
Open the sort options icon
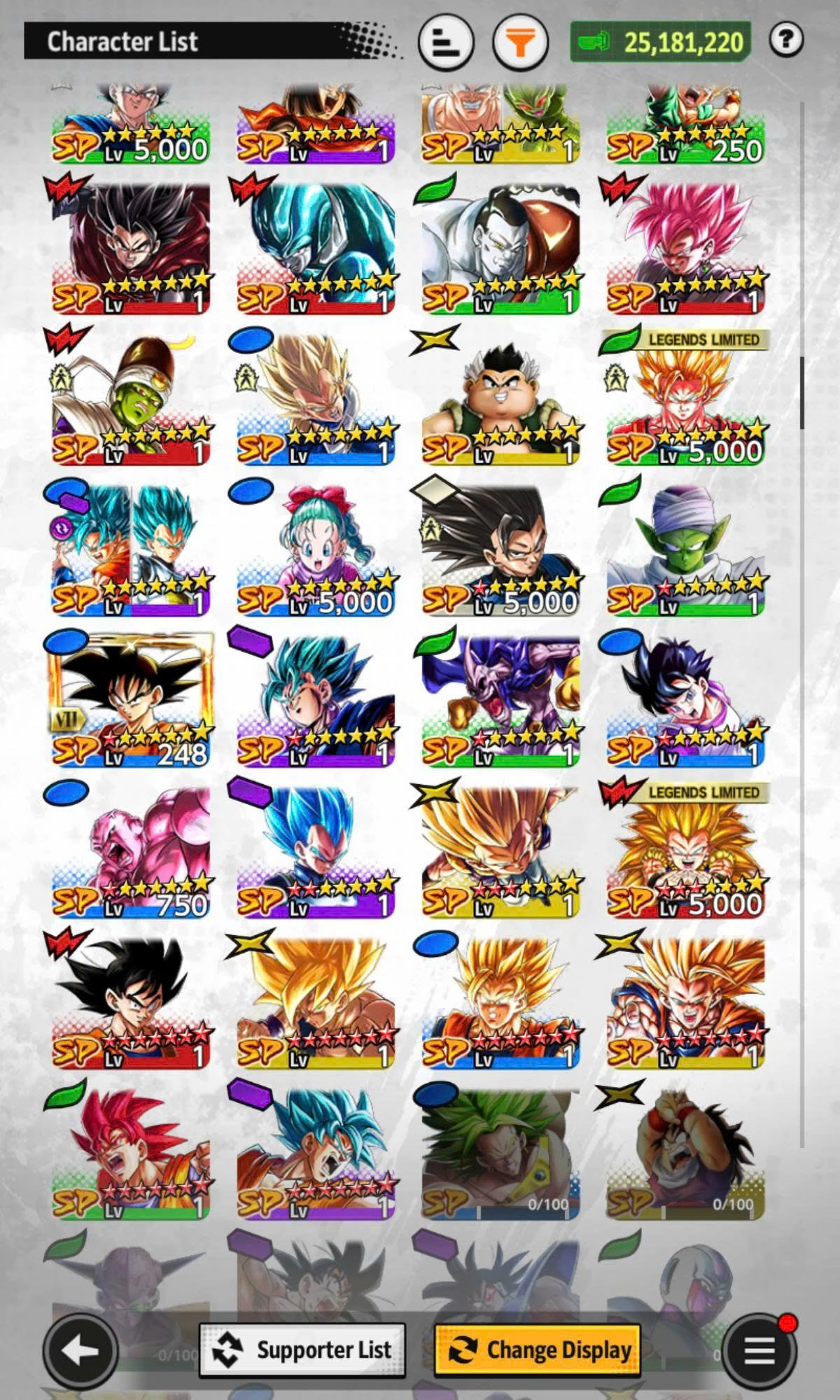(445, 43)
